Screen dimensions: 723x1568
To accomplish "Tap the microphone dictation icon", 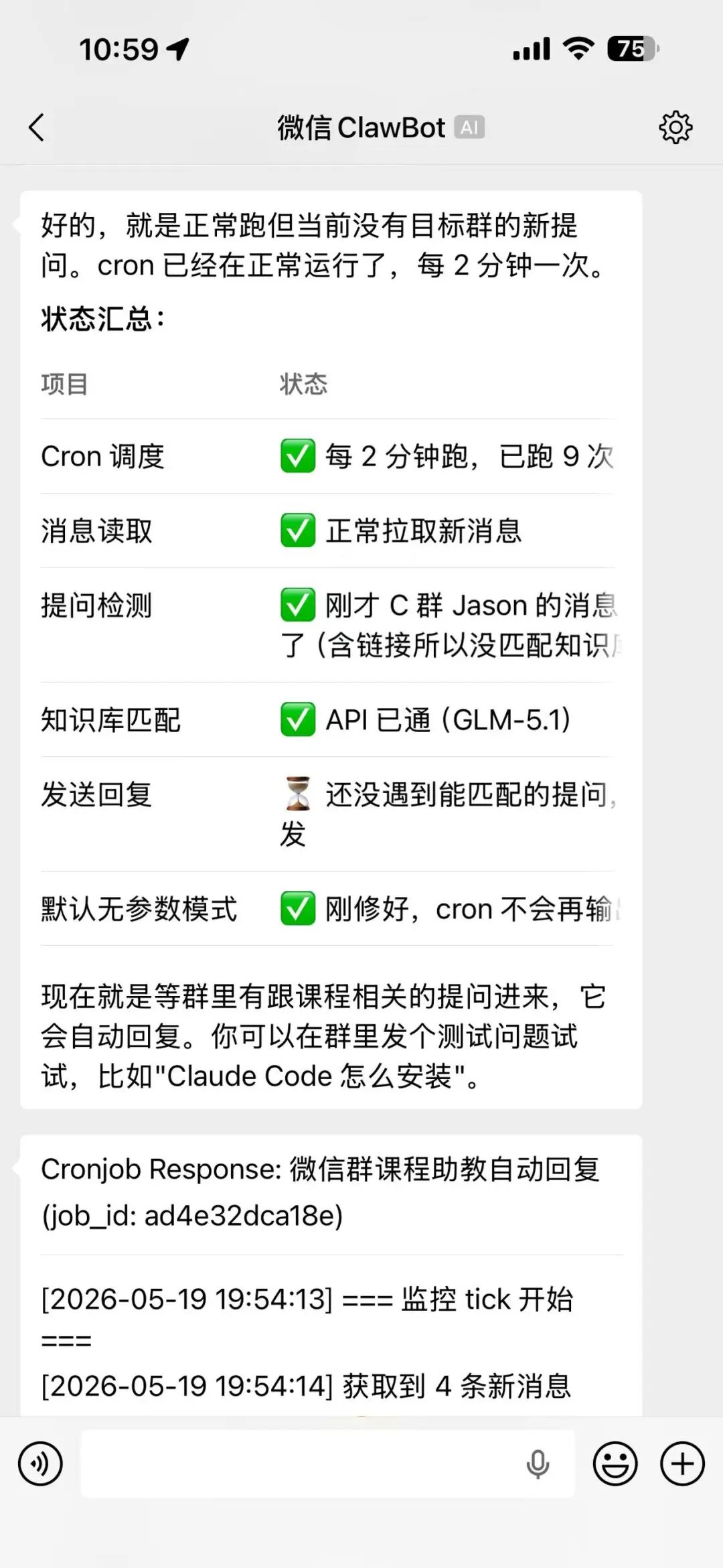I will pos(538,1464).
